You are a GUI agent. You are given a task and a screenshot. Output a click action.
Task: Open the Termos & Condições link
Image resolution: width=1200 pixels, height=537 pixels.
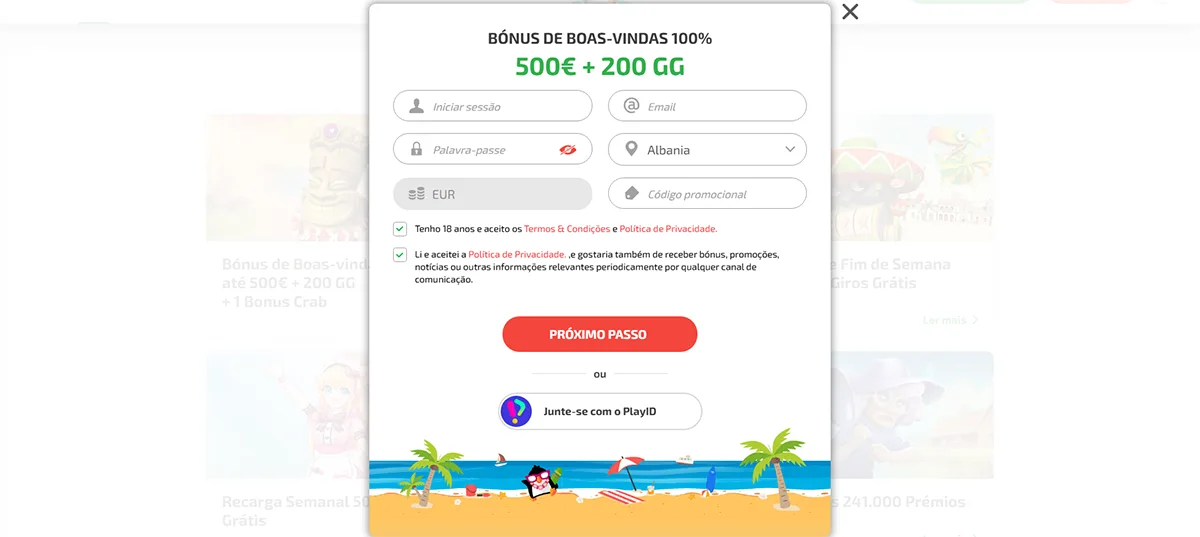pyautogui.click(x=566, y=229)
